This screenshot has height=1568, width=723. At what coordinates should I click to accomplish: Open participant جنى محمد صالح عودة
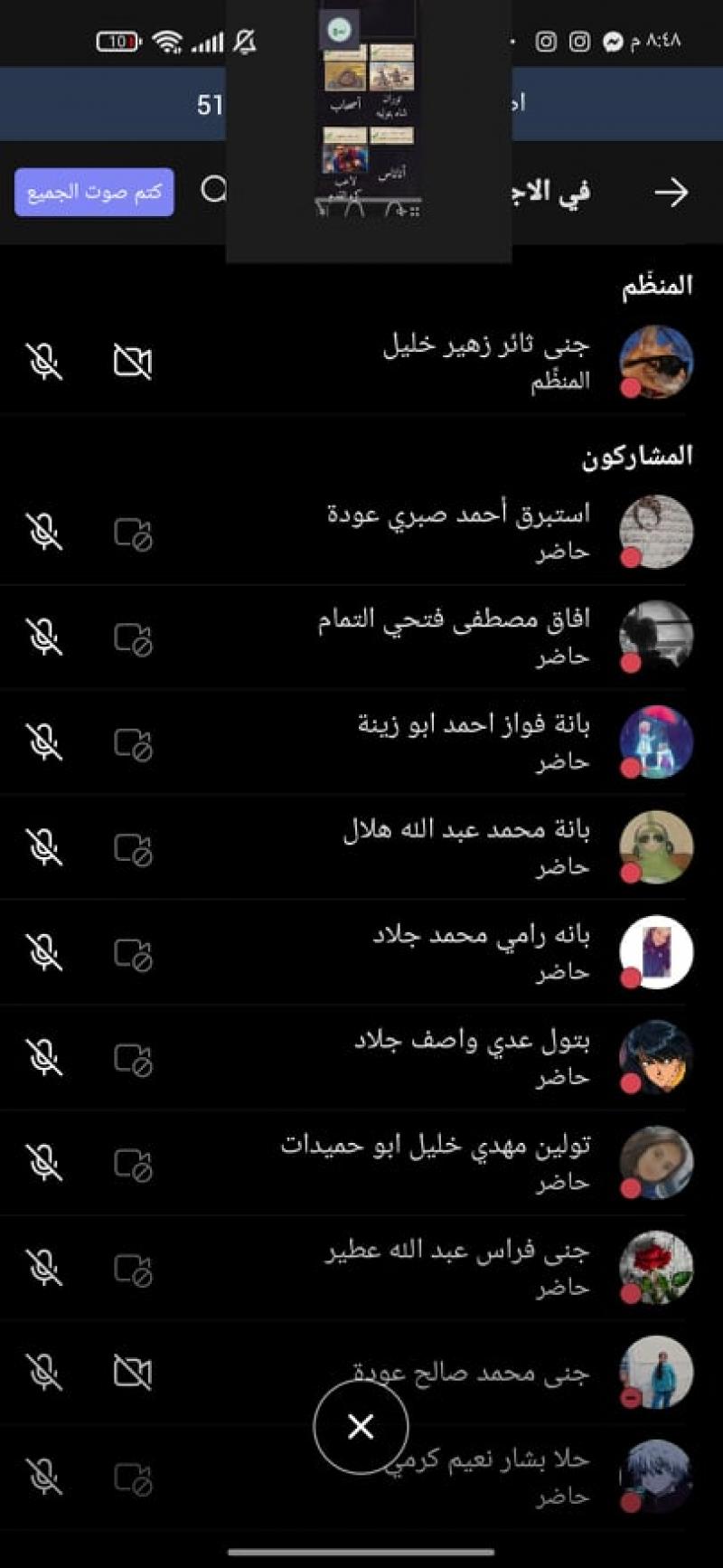tap(470, 1374)
